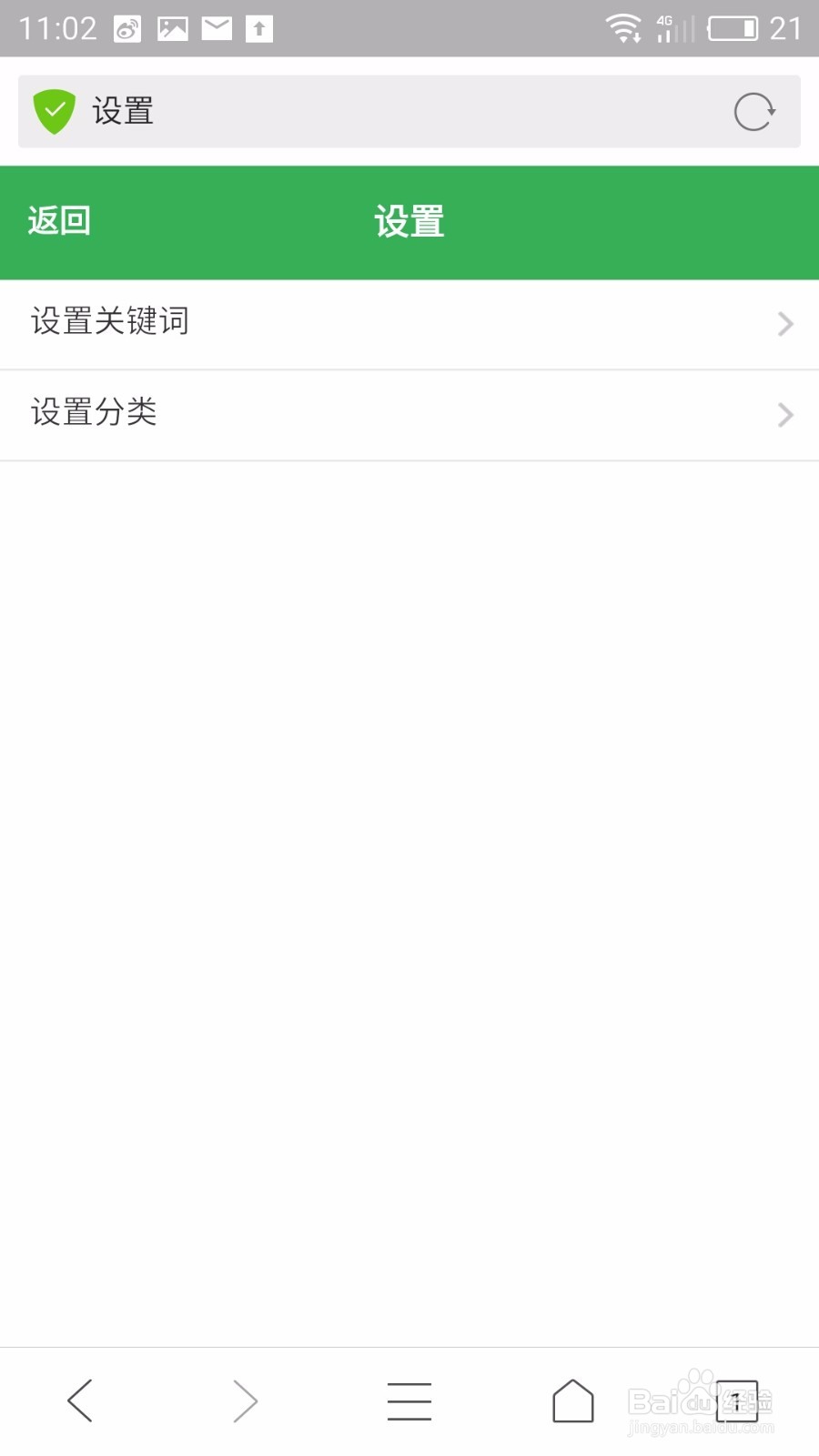
Task: Check the battery level indicator
Action: coord(735,27)
